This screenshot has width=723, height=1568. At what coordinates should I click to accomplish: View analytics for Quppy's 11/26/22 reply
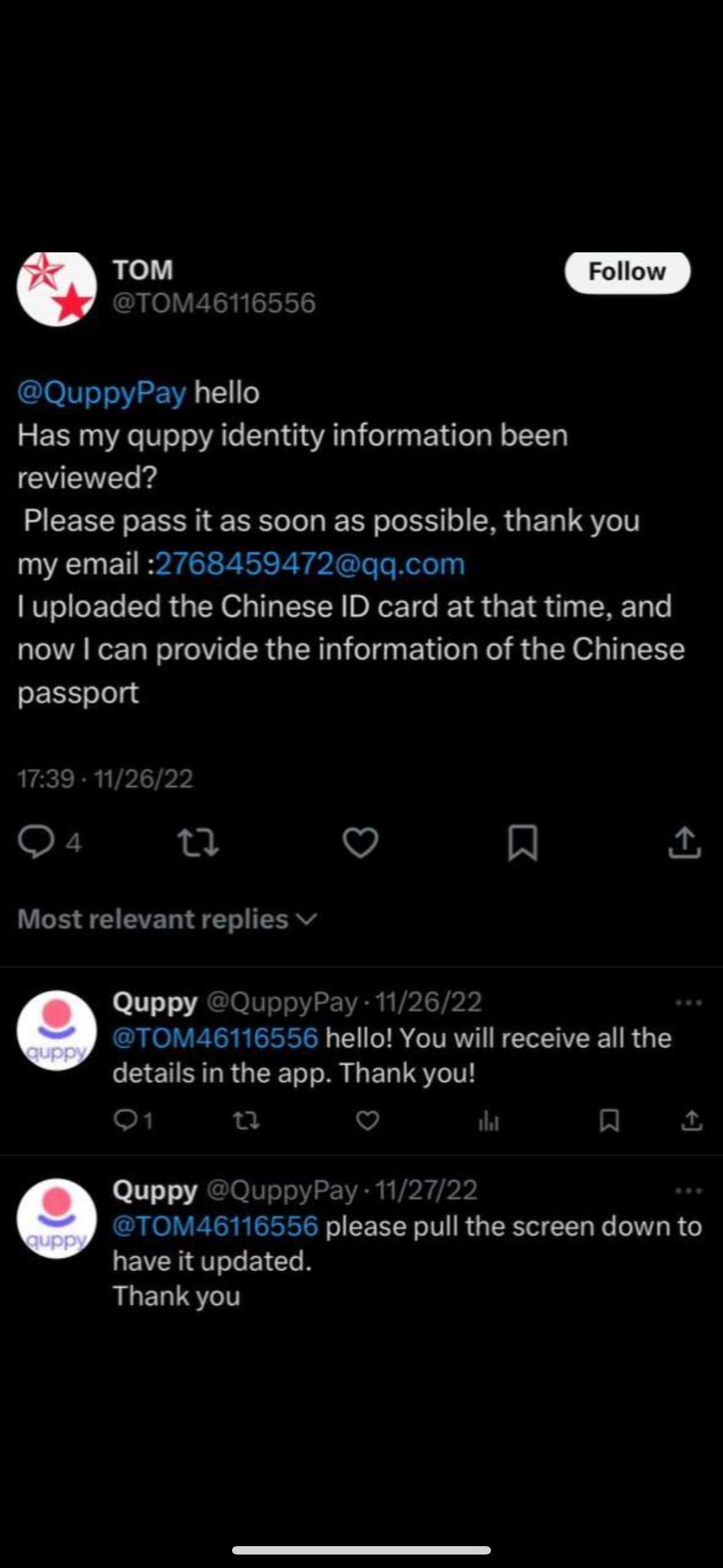489,1120
